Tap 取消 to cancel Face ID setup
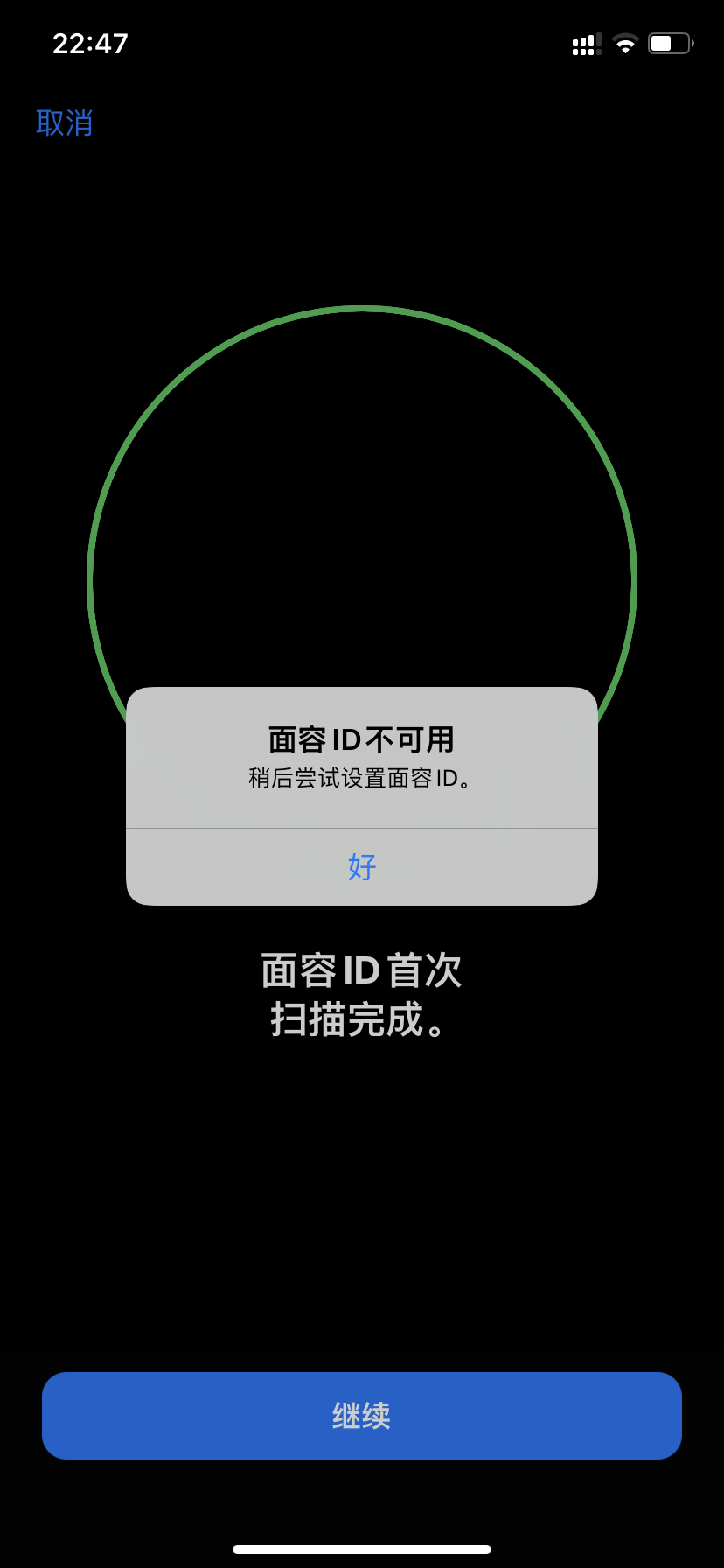 point(65,122)
